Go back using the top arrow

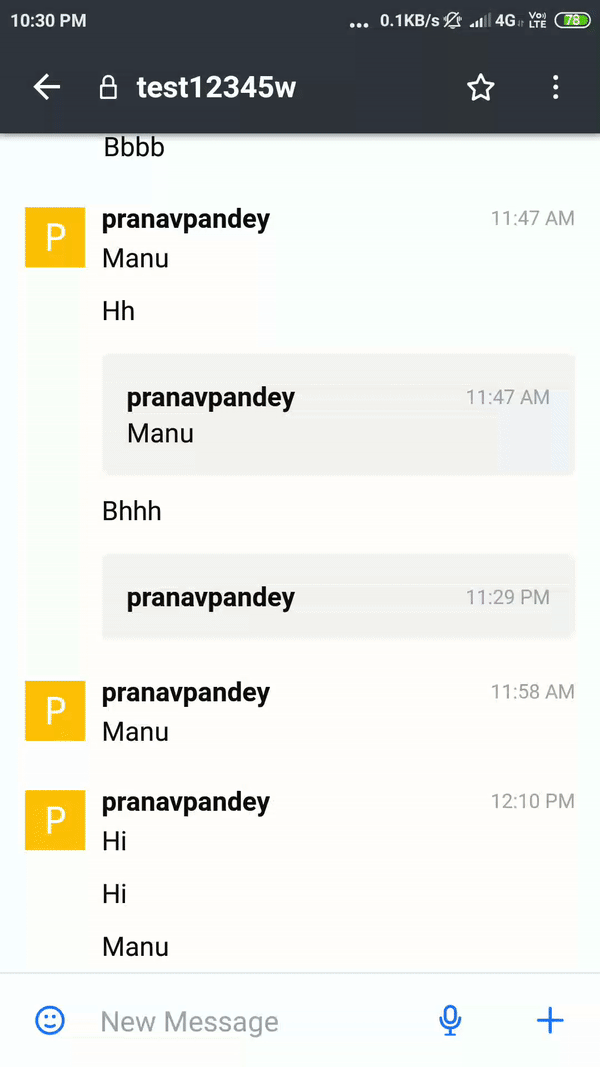point(47,88)
